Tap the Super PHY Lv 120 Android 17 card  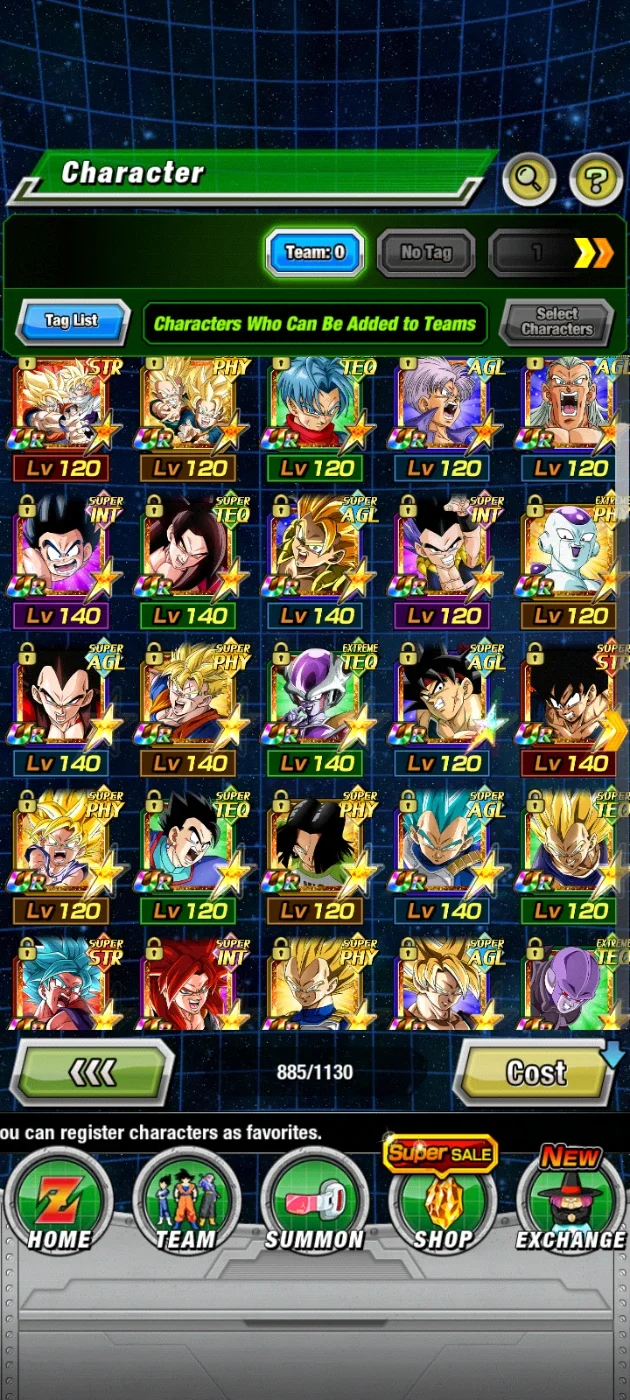click(317, 856)
